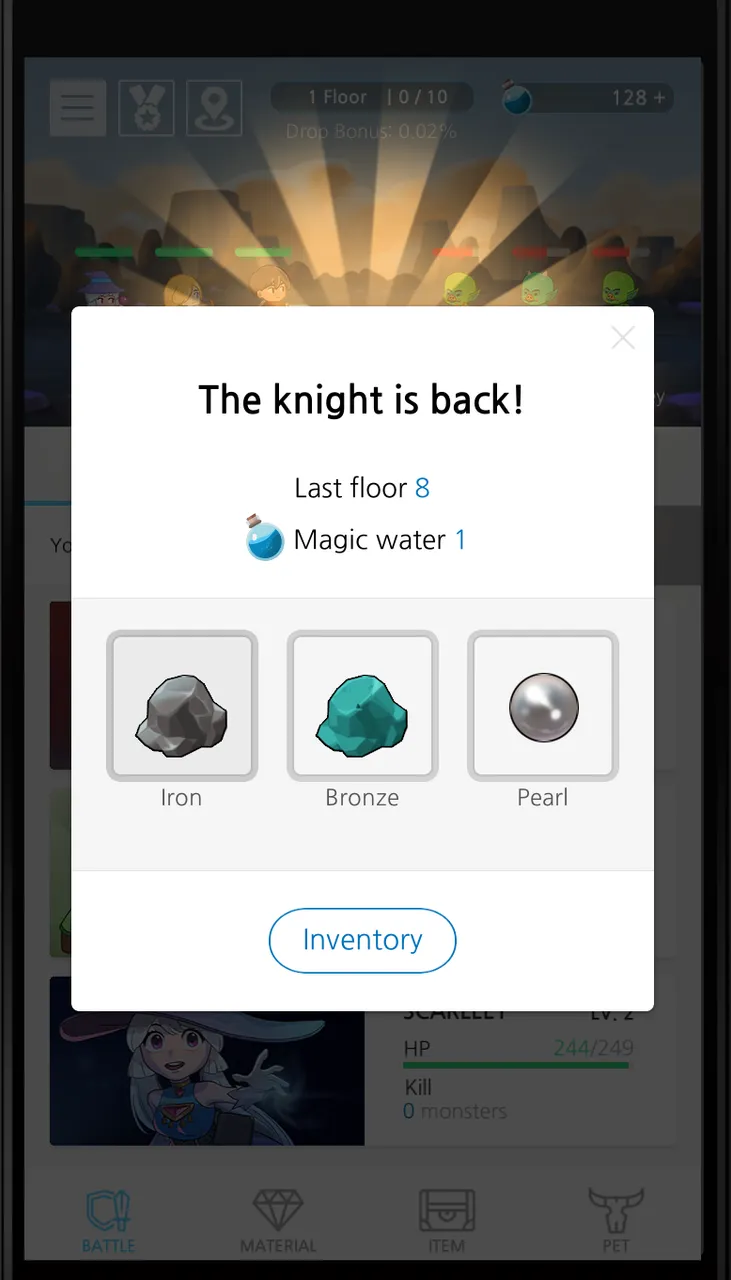The height and width of the screenshot is (1280, 731).
Task: Select the Pearl item tile
Action: point(543,706)
